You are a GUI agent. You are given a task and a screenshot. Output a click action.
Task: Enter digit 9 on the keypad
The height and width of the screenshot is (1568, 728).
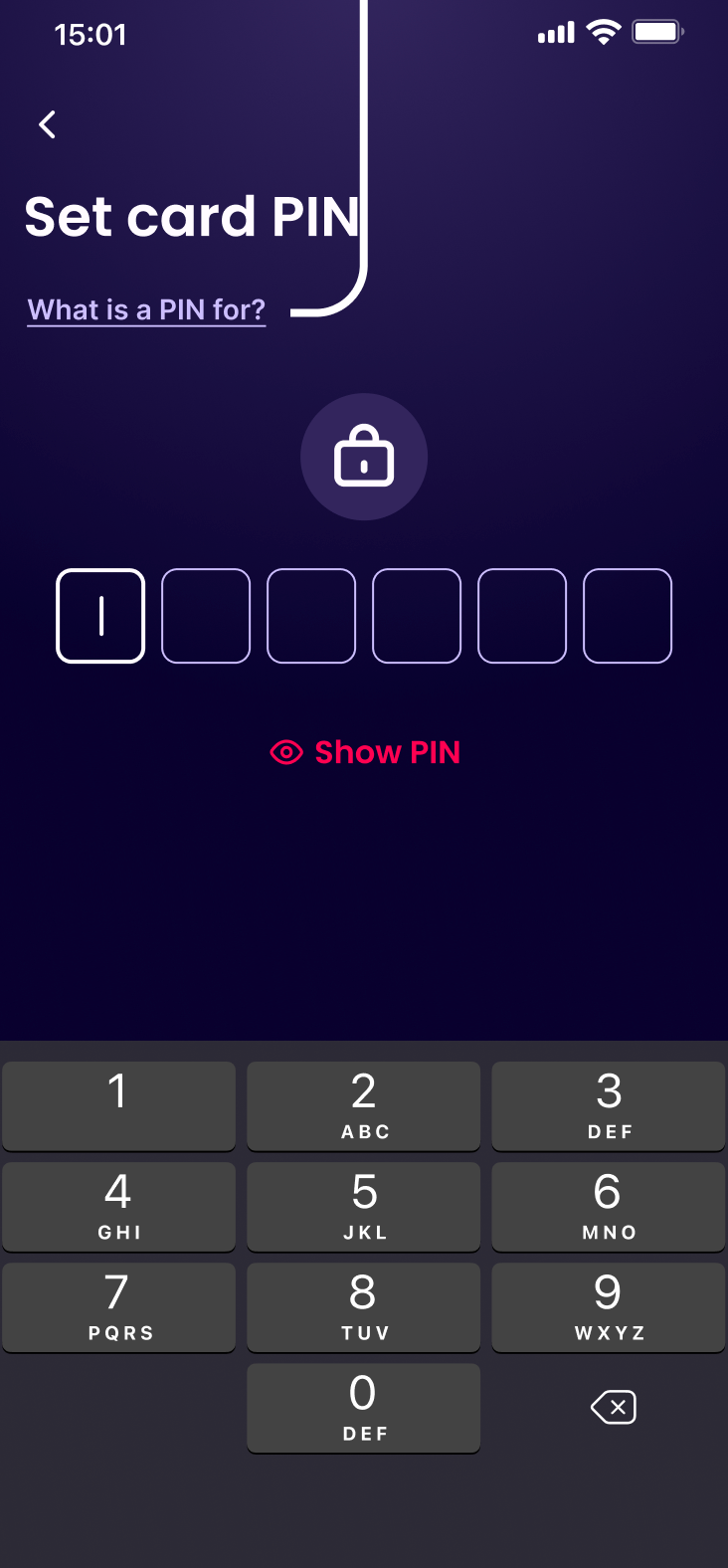point(608,1306)
